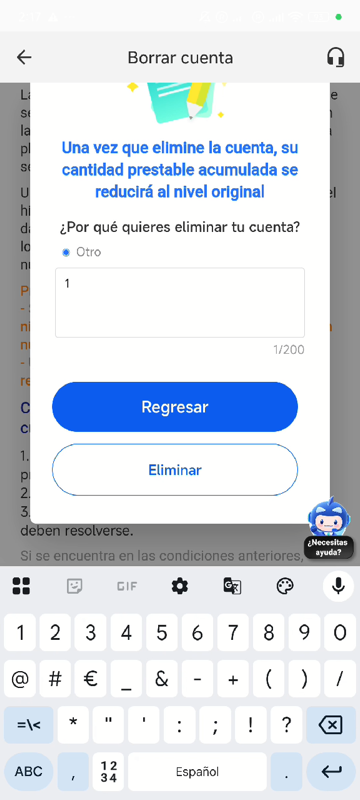Viewport: 360px width, 800px height.
Task: Tap the Regresar button
Action: click(x=175, y=407)
